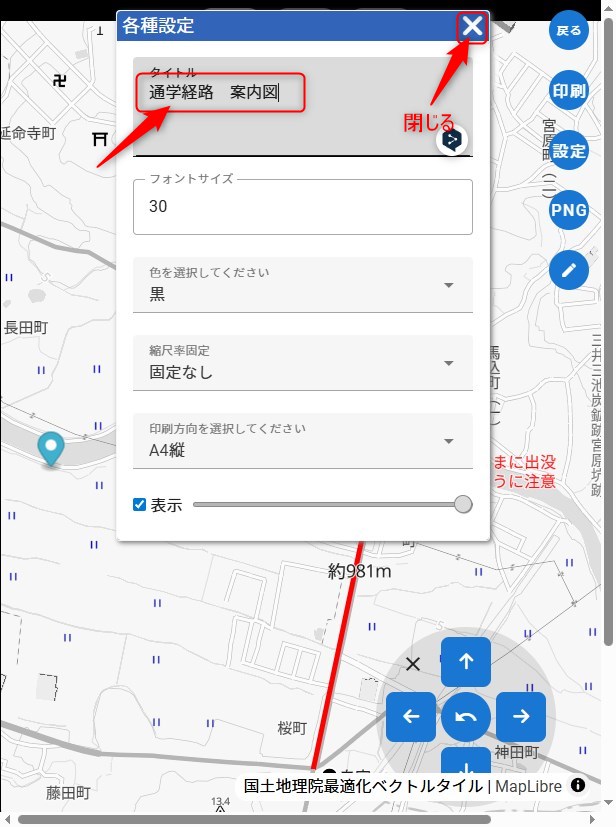
Task: Tap the slider beside the 表示 checkbox
Action: [330, 505]
